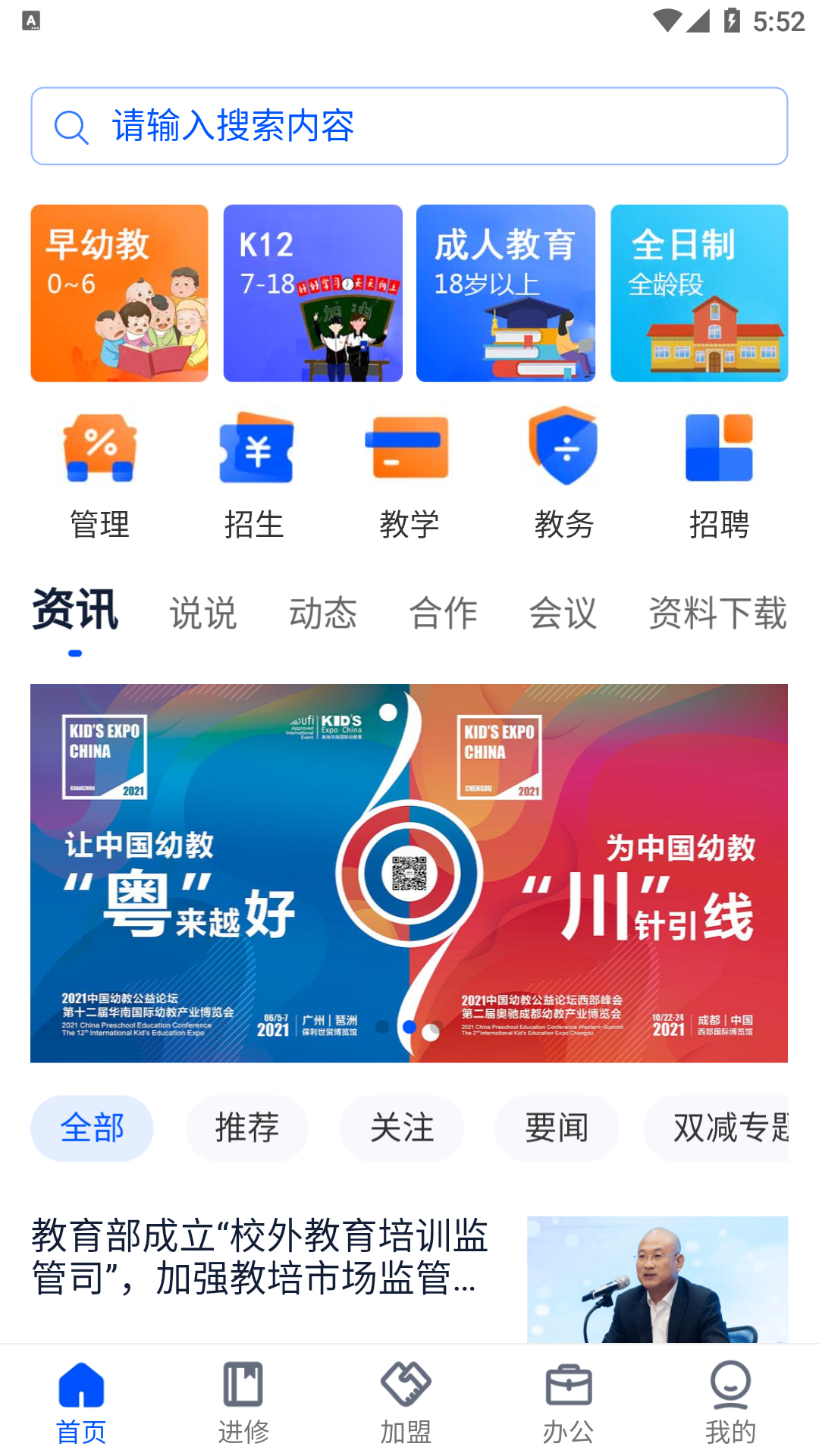The height and width of the screenshot is (1456, 819).
Task: Tap the search input field
Action: point(409,125)
